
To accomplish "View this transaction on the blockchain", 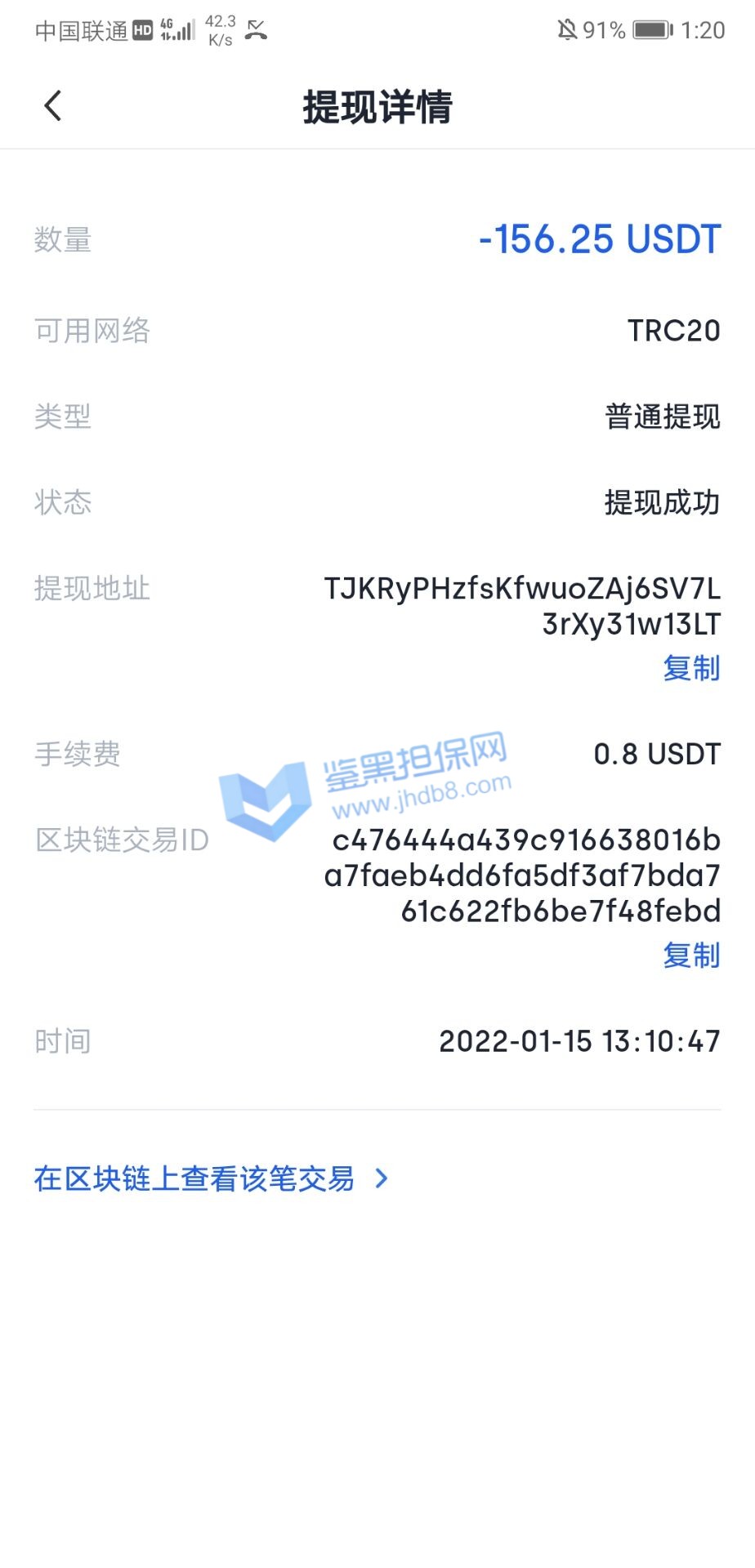I will 210,1178.
